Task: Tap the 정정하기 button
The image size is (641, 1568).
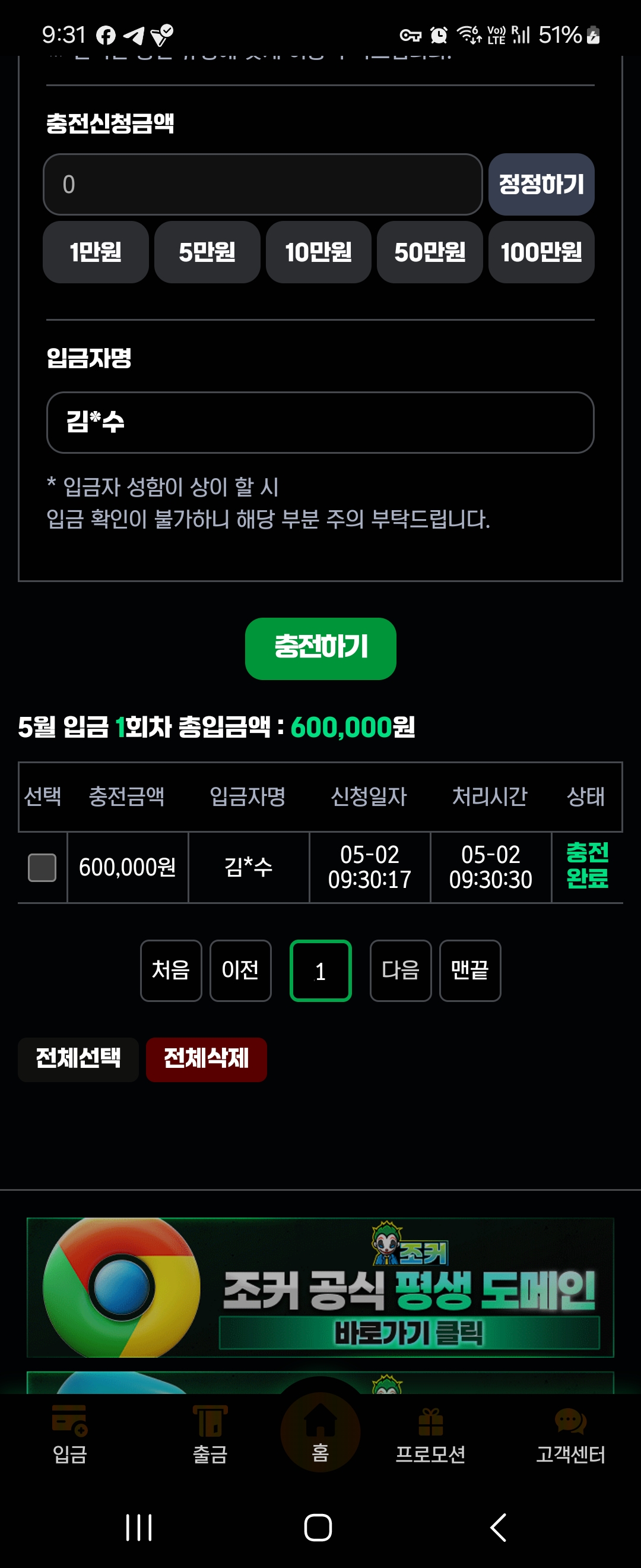Action: [541, 185]
